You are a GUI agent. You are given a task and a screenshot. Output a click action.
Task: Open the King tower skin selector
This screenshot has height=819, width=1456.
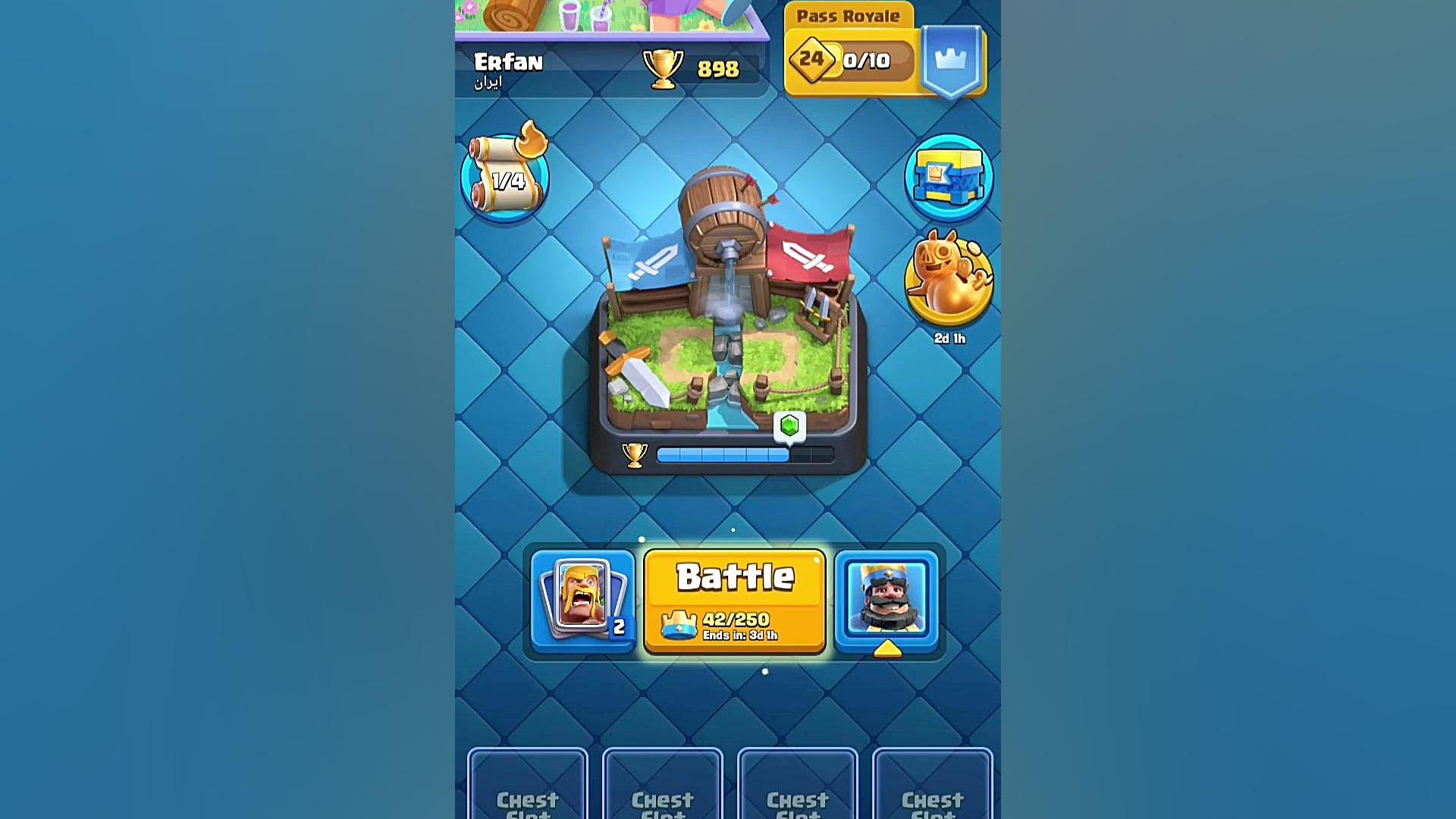pos(886,601)
